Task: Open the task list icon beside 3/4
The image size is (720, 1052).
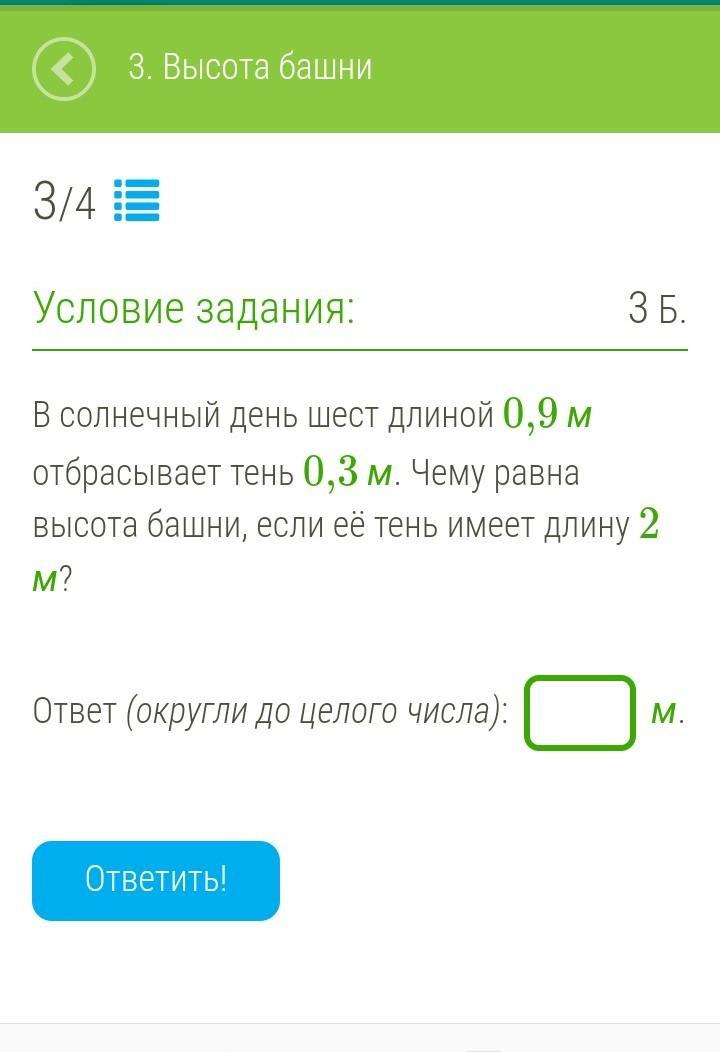Action: tap(137, 201)
